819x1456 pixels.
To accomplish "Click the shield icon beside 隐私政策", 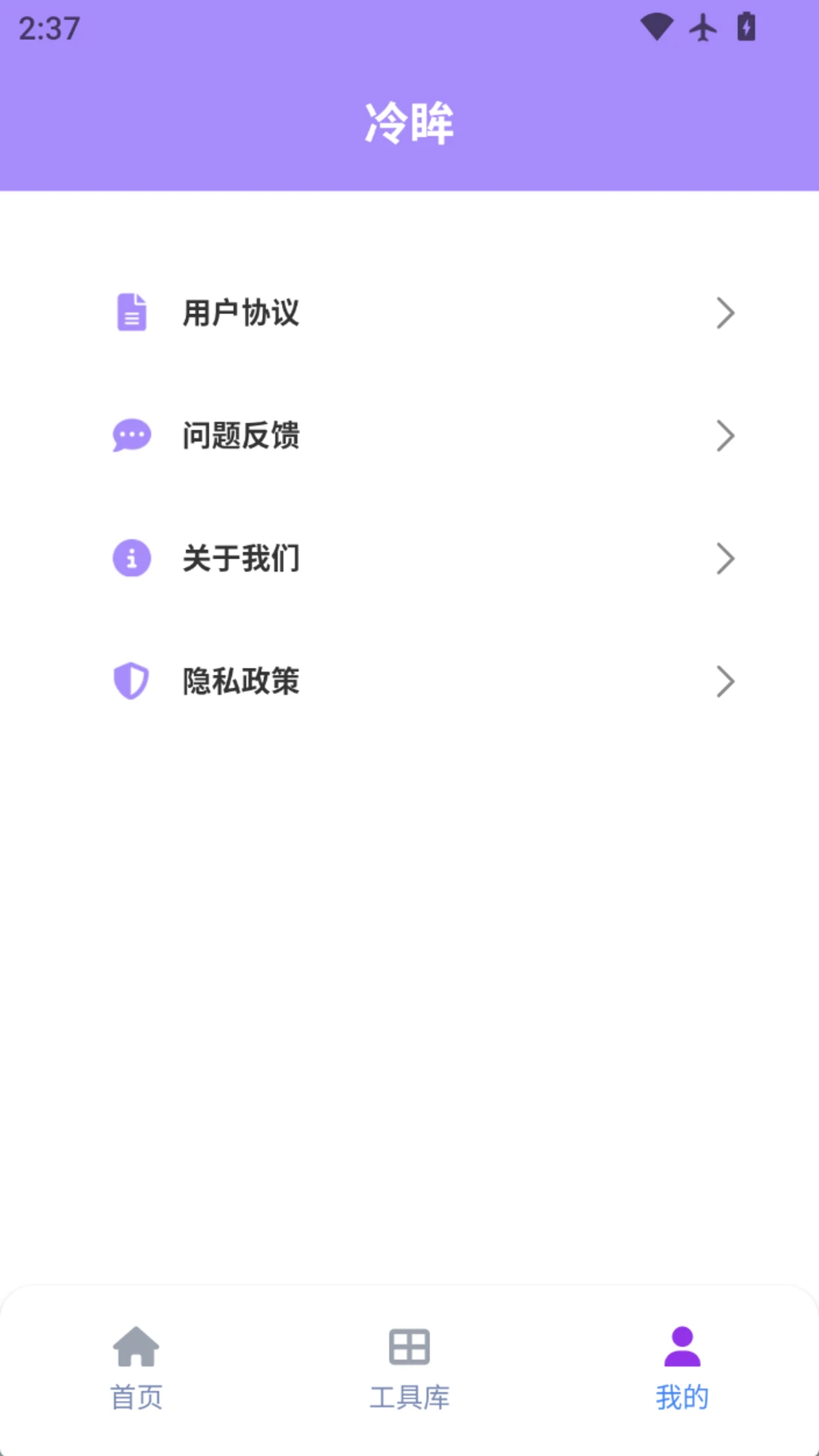I will click(132, 682).
